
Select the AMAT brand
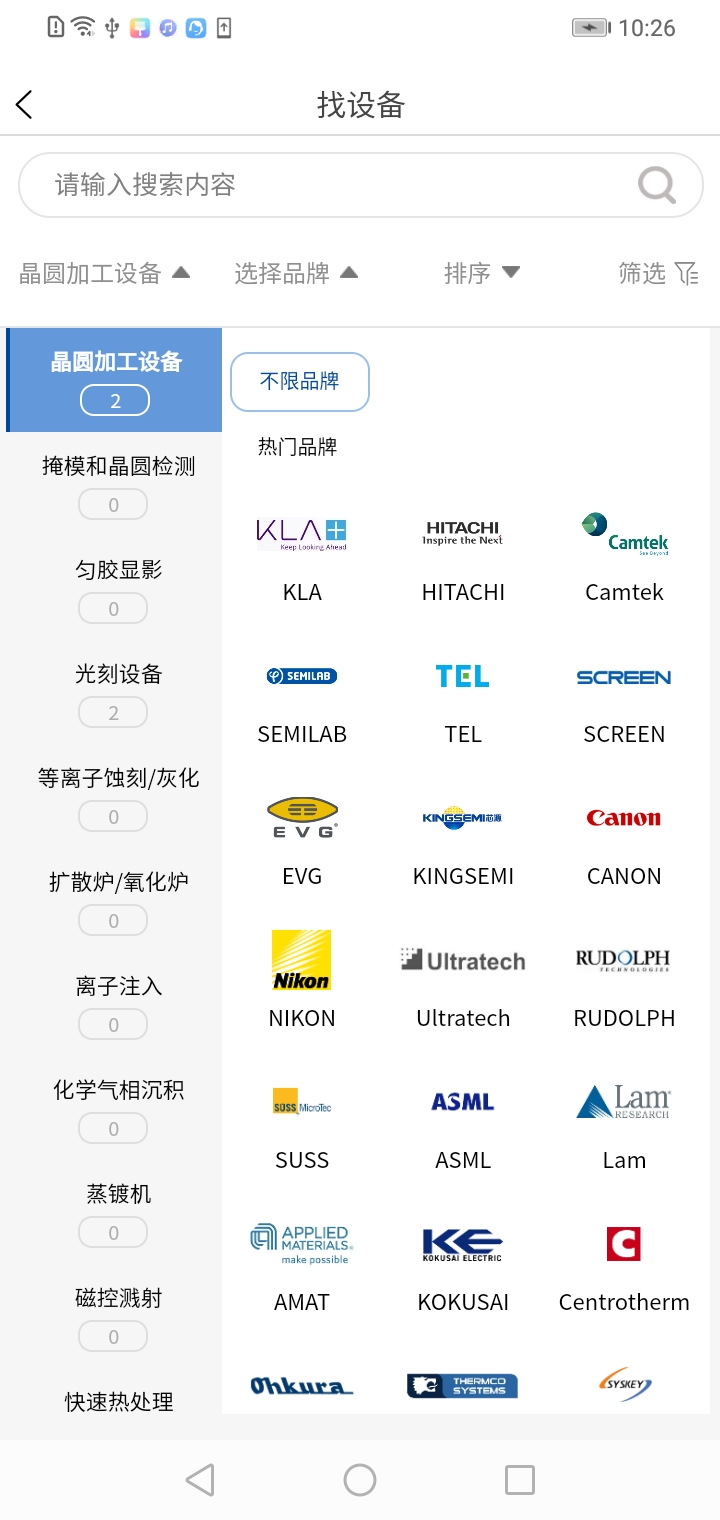click(302, 1266)
